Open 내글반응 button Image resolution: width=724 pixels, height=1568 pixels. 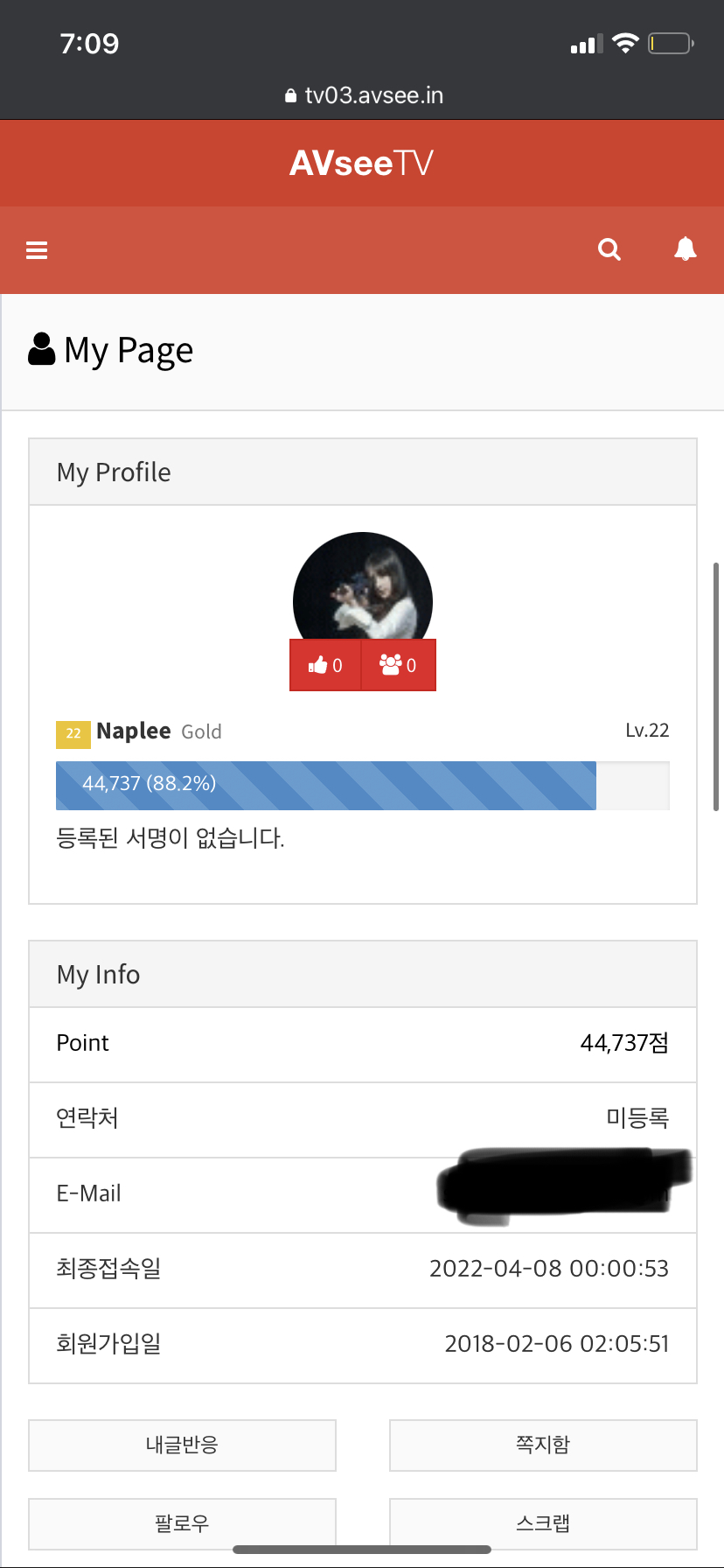pyautogui.click(x=182, y=1445)
